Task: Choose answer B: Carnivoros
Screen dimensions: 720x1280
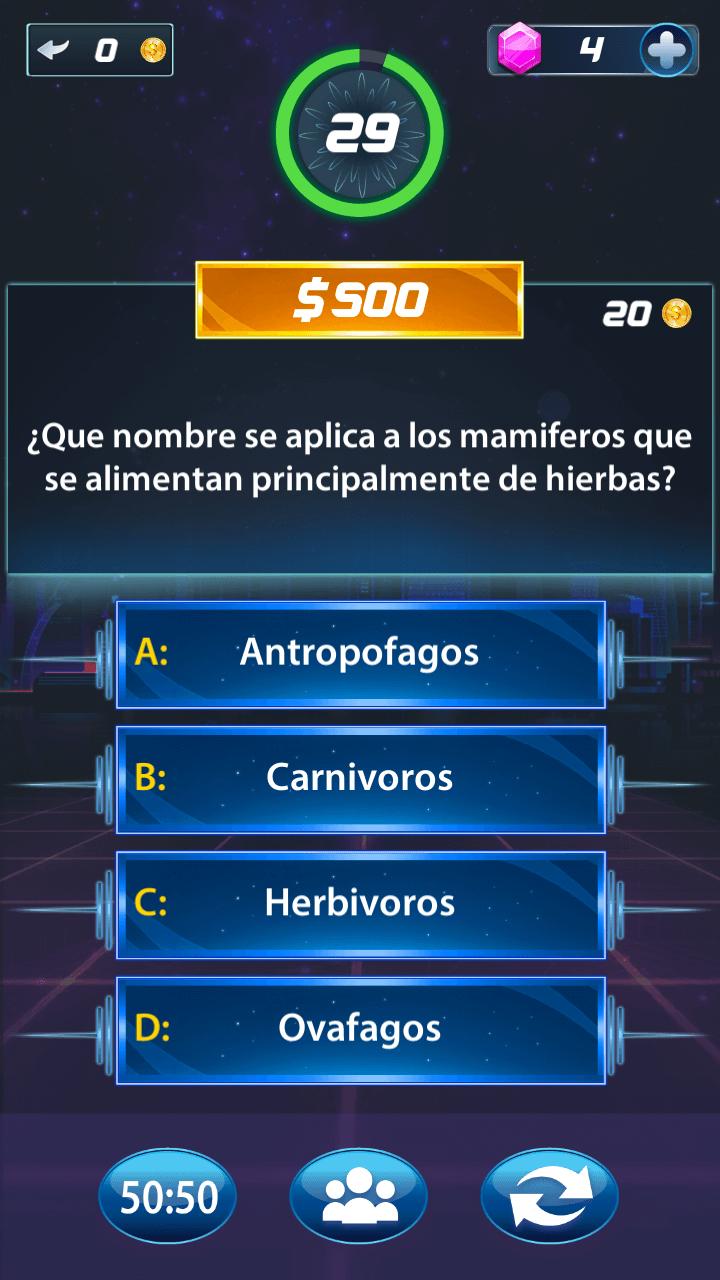Action: click(x=361, y=779)
